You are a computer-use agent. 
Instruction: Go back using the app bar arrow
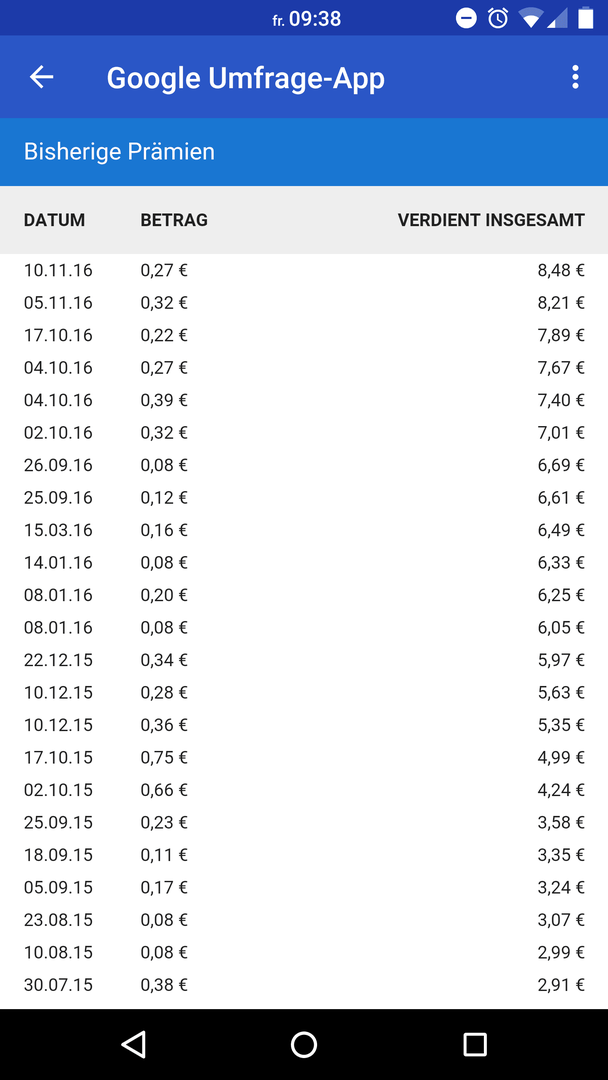coord(41,77)
